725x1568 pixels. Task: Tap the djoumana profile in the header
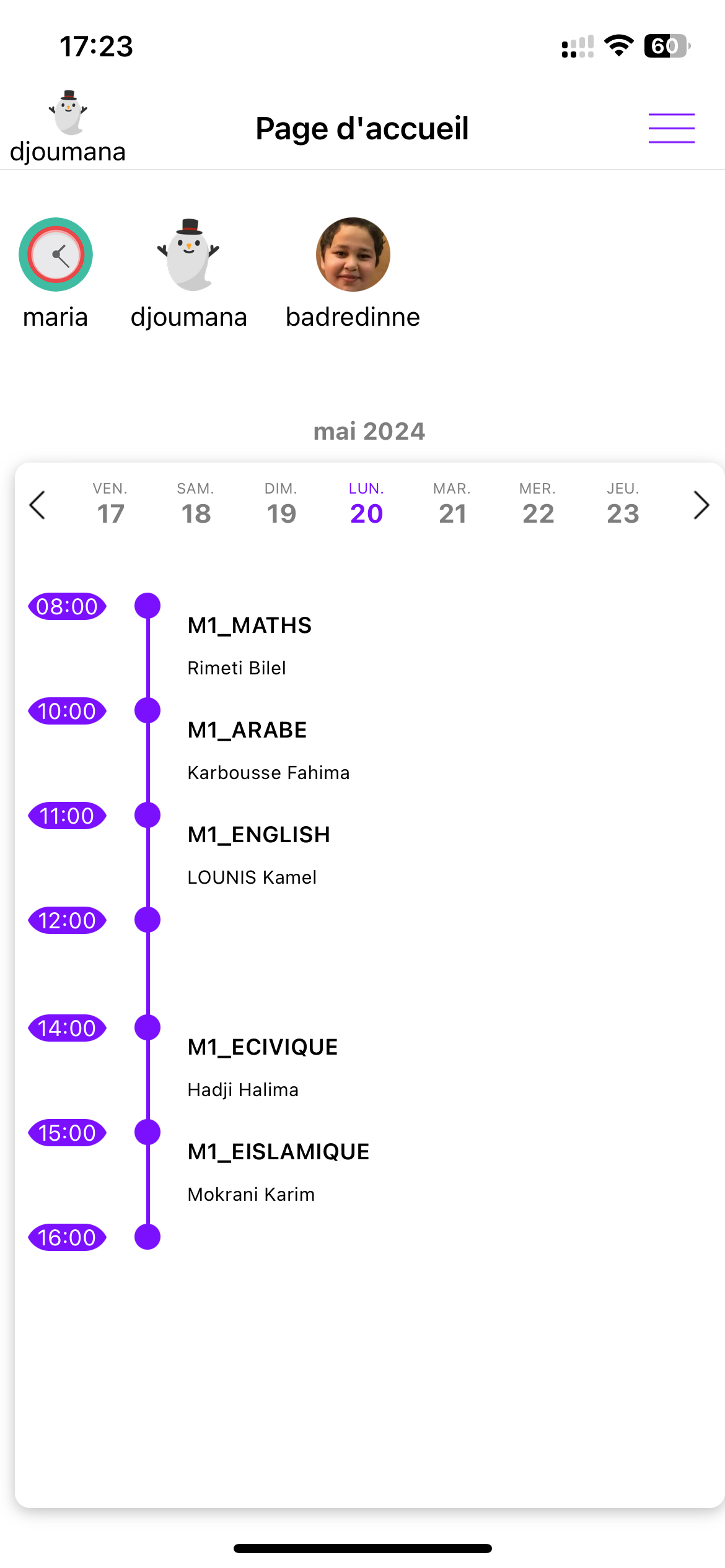click(68, 127)
